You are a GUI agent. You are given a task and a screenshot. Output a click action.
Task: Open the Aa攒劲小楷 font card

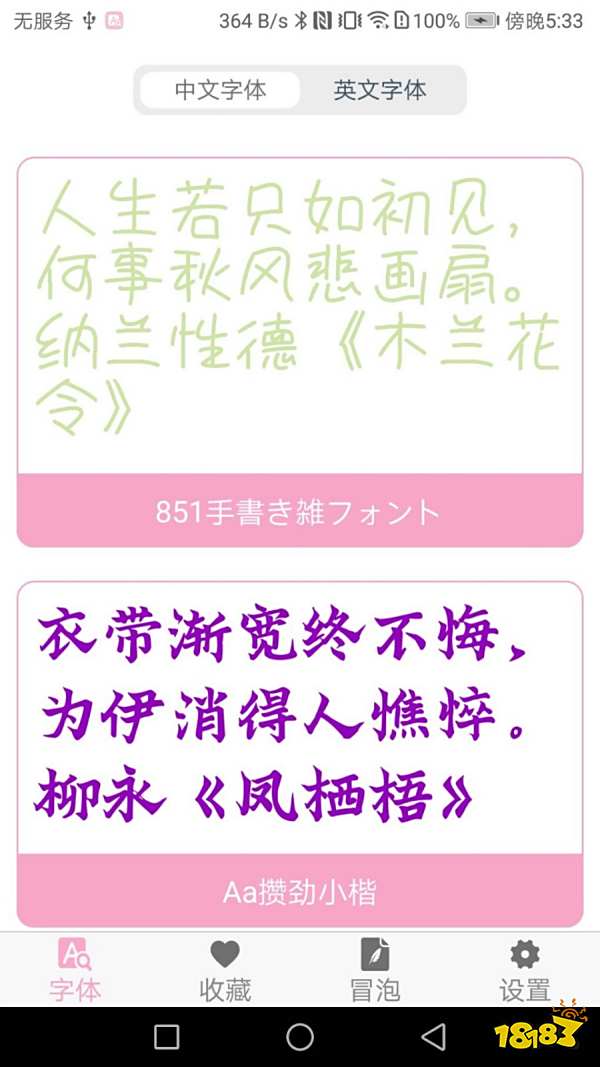click(x=299, y=754)
